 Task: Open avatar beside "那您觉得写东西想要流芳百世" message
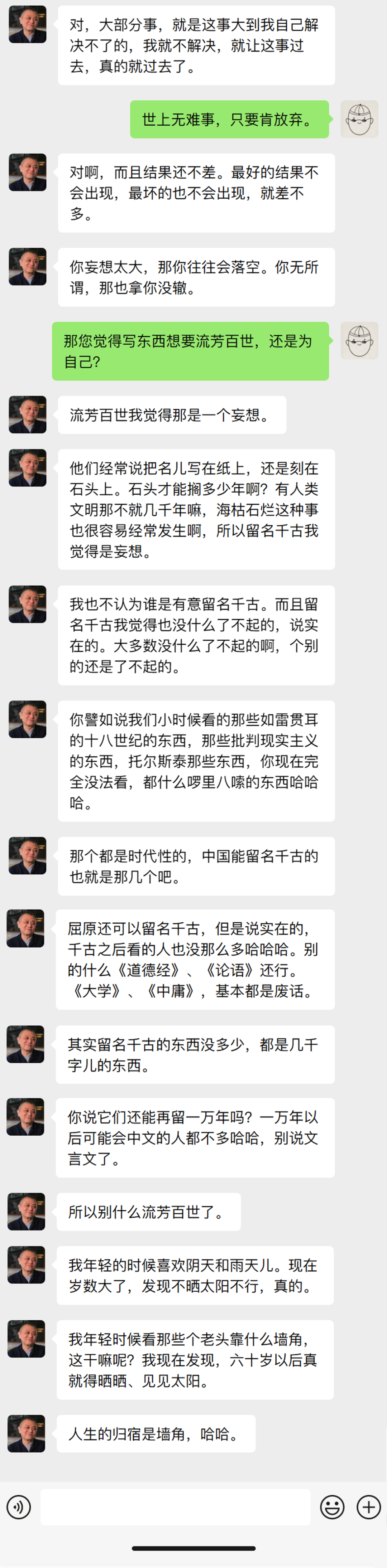(x=359, y=340)
